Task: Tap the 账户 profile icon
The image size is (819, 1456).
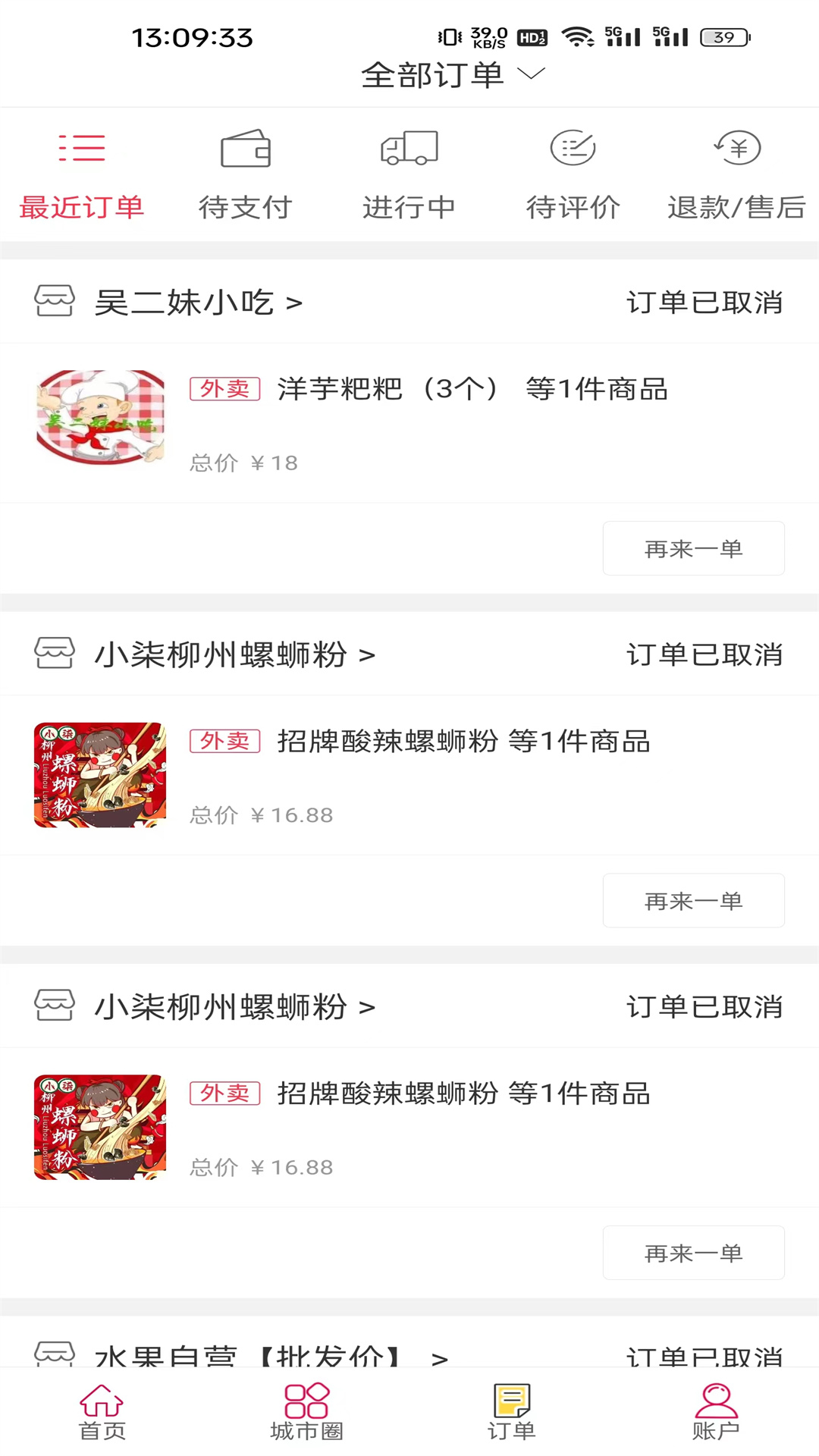Action: click(x=715, y=1408)
